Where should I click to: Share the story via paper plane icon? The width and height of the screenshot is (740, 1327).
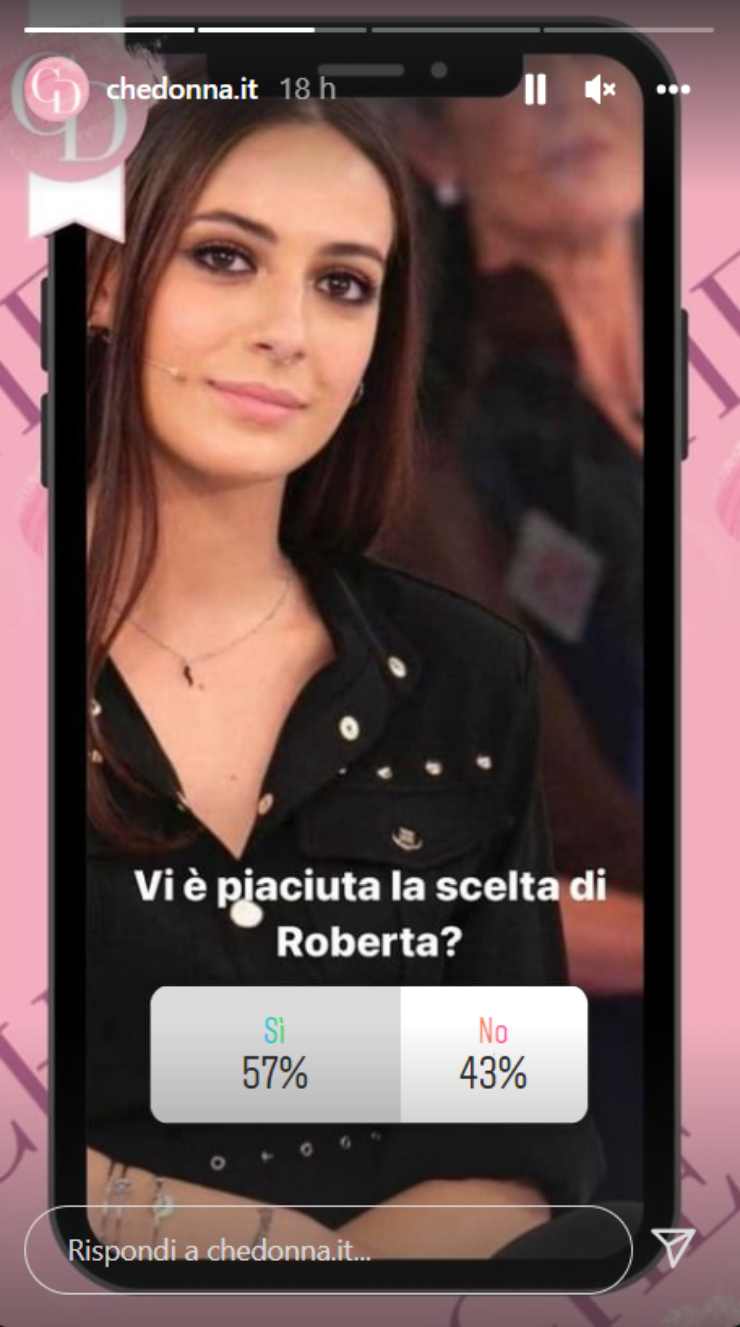tap(673, 1247)
